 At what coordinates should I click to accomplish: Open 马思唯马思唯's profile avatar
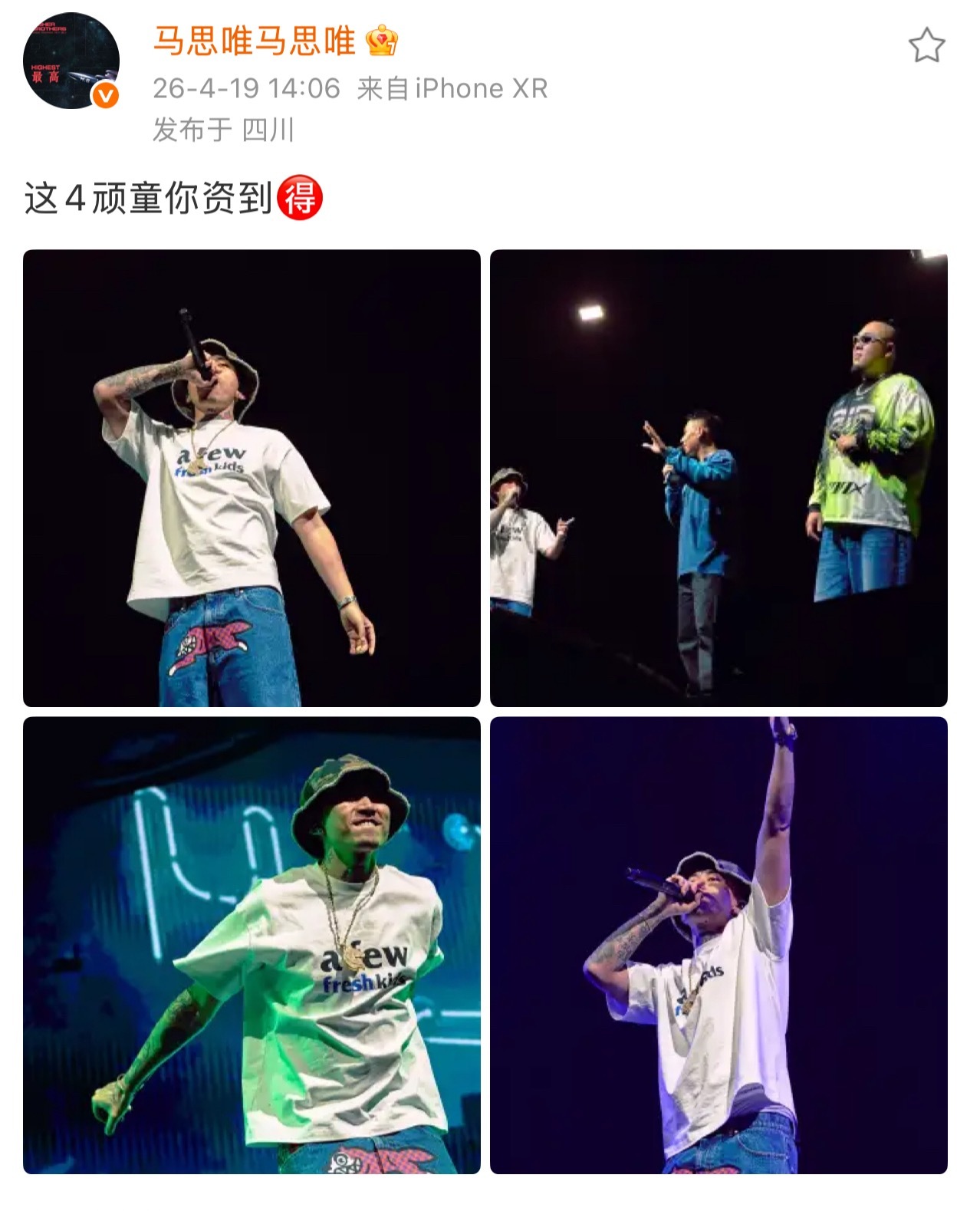click(x=71, y=61)
